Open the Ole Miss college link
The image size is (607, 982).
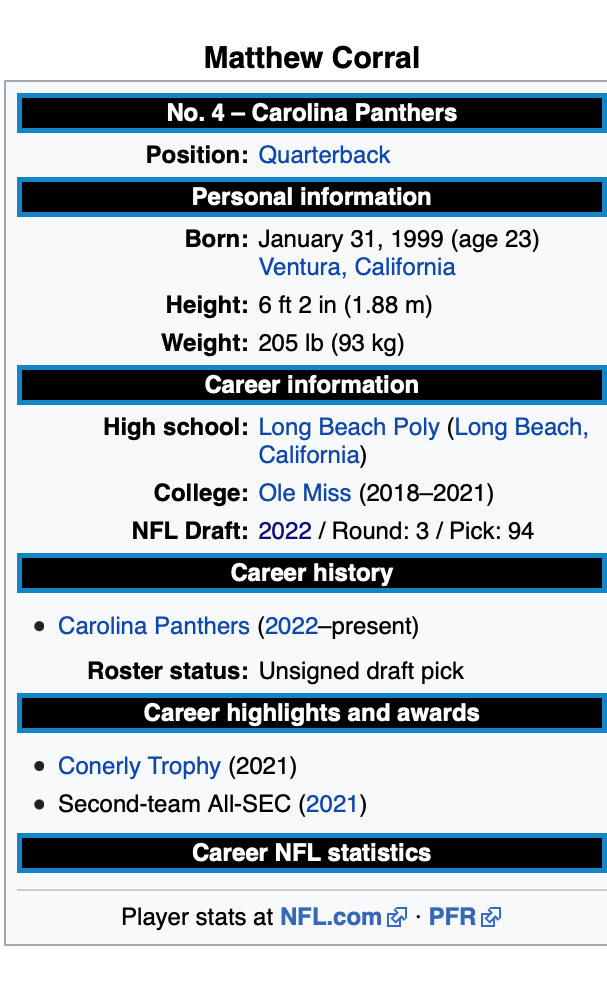[304, 493]
